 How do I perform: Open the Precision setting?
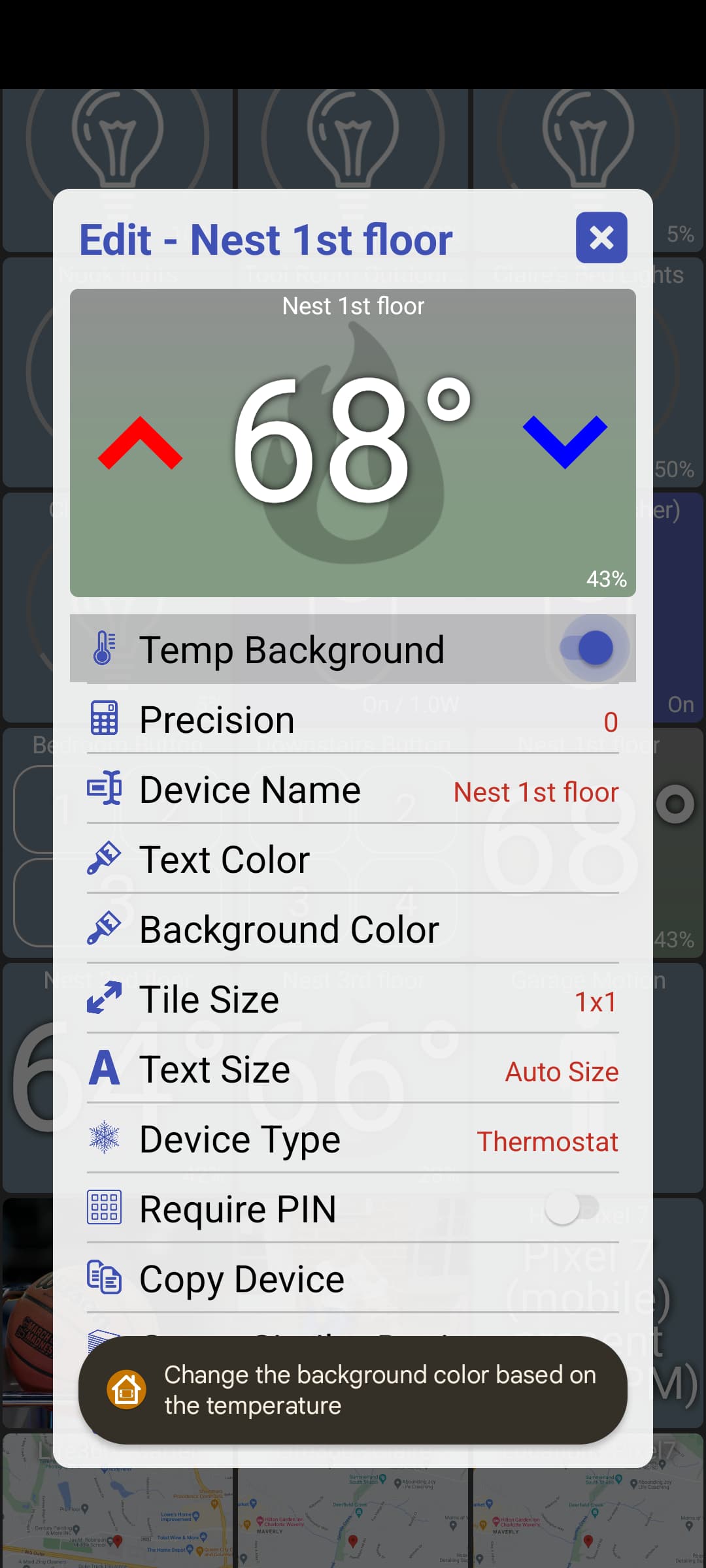[x=353, y=719]
